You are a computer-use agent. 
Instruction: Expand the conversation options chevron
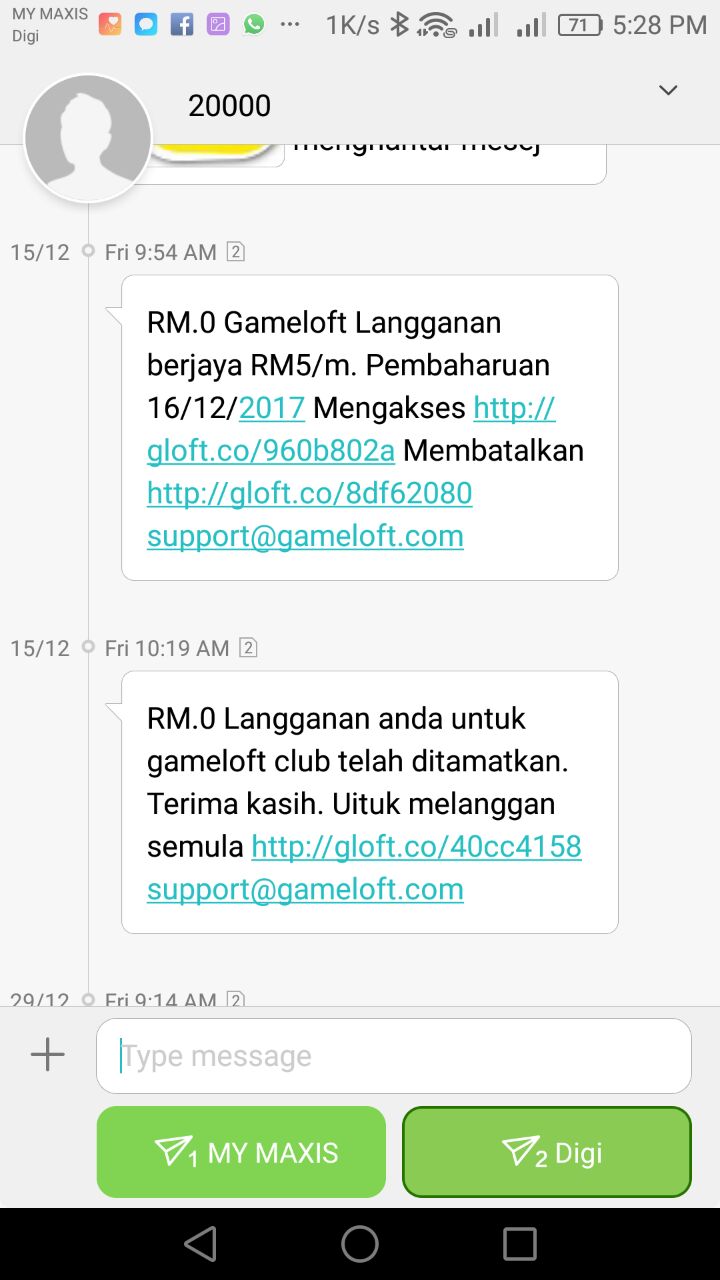tap(668, 91)
